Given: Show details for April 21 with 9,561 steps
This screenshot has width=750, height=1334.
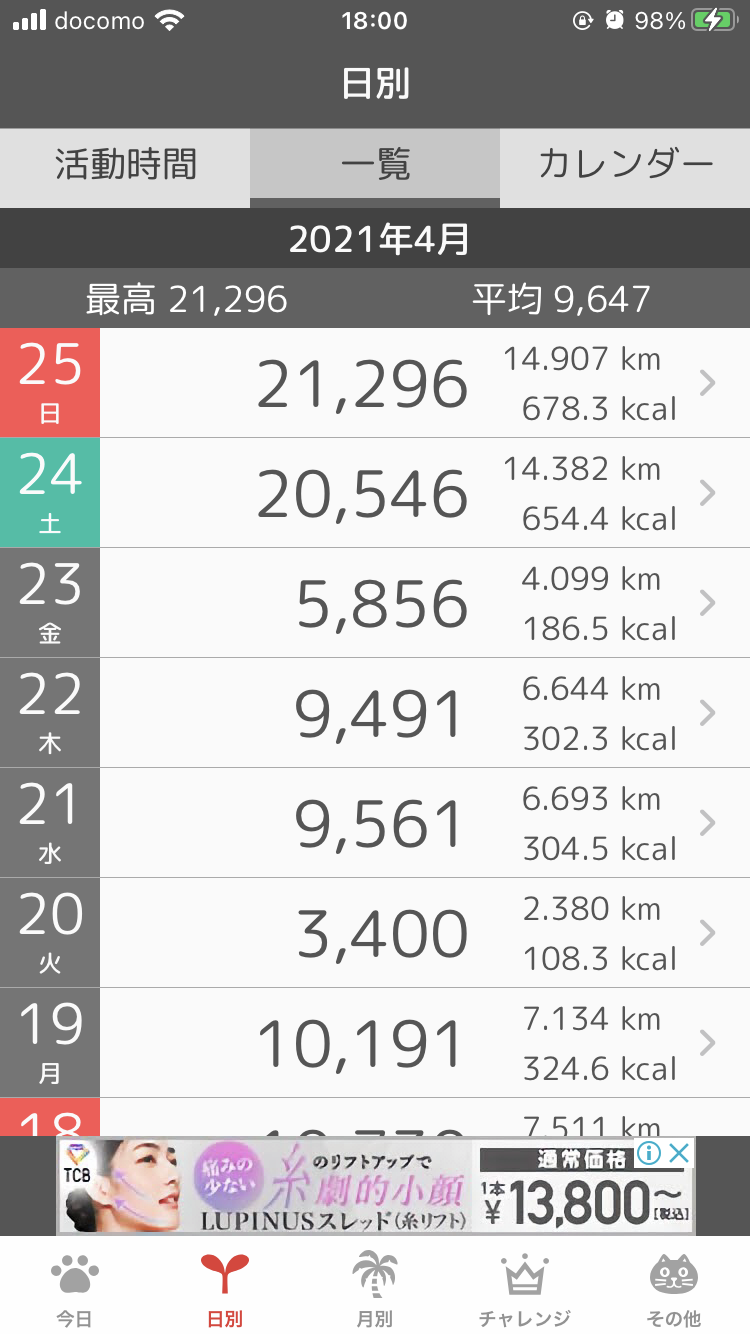Looking at the screenshot, I should pos(400,823).
